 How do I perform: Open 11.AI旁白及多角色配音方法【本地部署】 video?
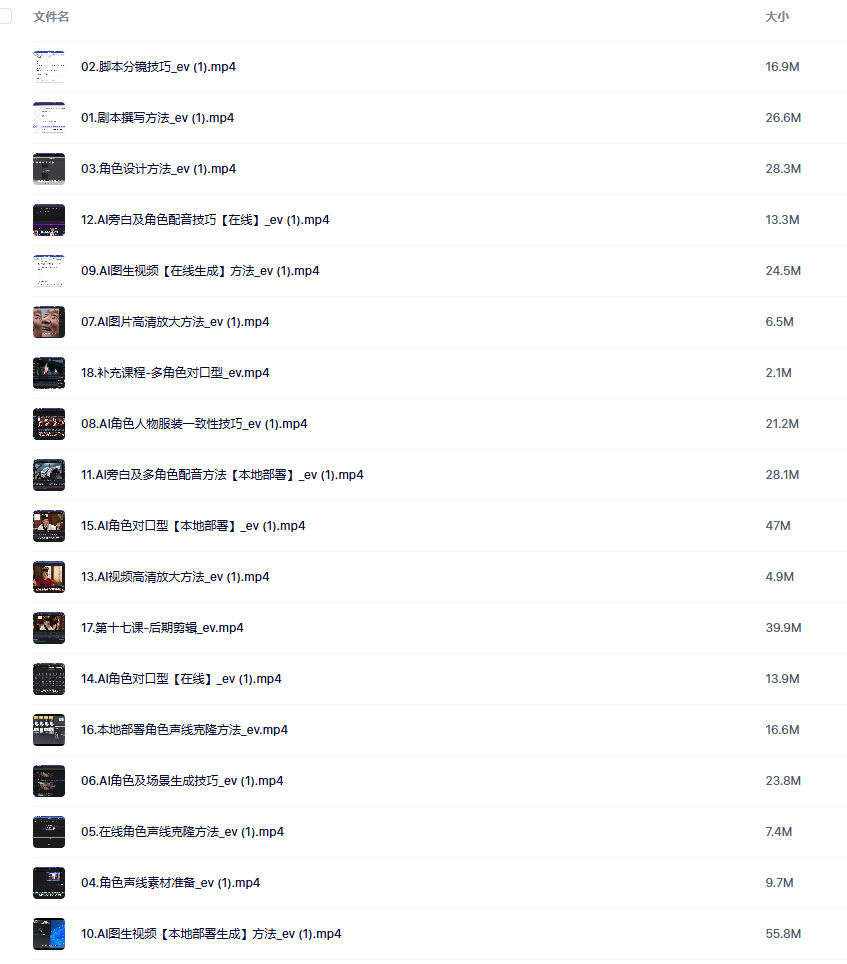tap(222, 475)
